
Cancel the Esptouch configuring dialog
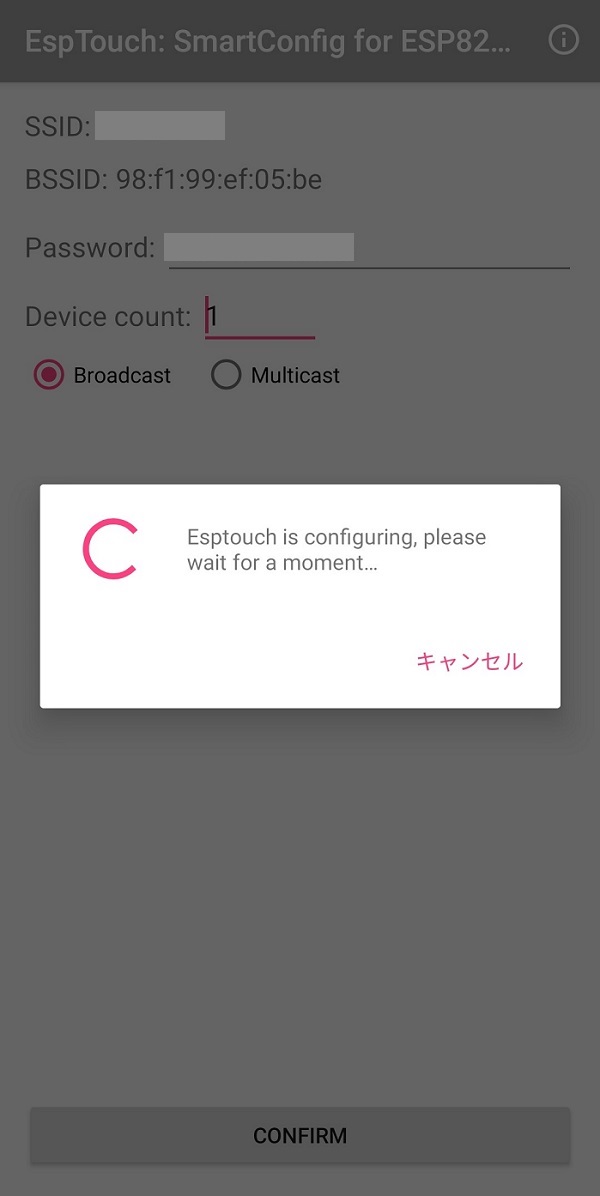click(x=469, y=661)
